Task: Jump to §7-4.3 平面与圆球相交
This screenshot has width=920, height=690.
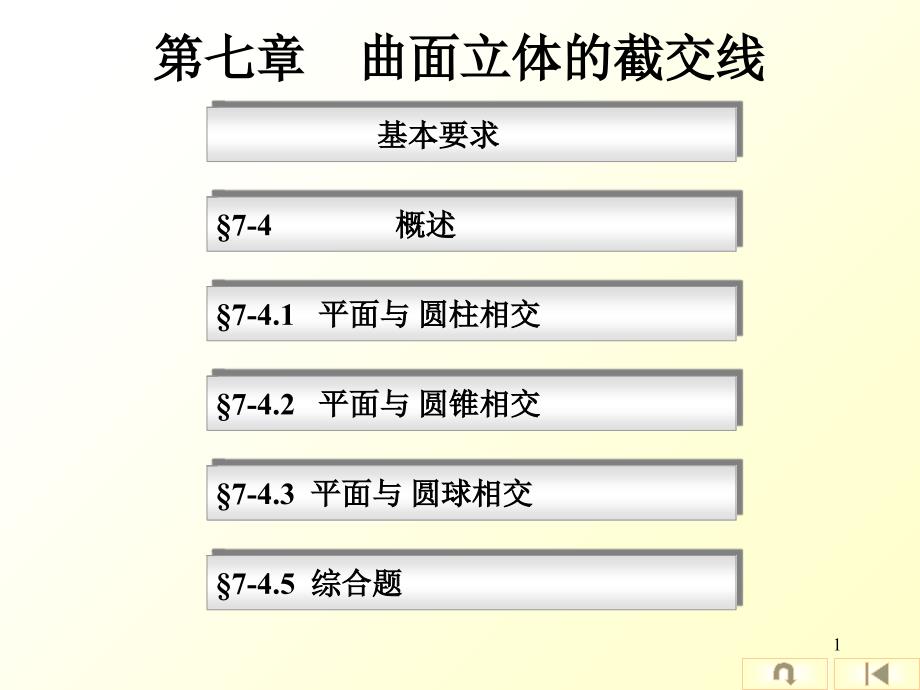Action: (x=472, y=492)
